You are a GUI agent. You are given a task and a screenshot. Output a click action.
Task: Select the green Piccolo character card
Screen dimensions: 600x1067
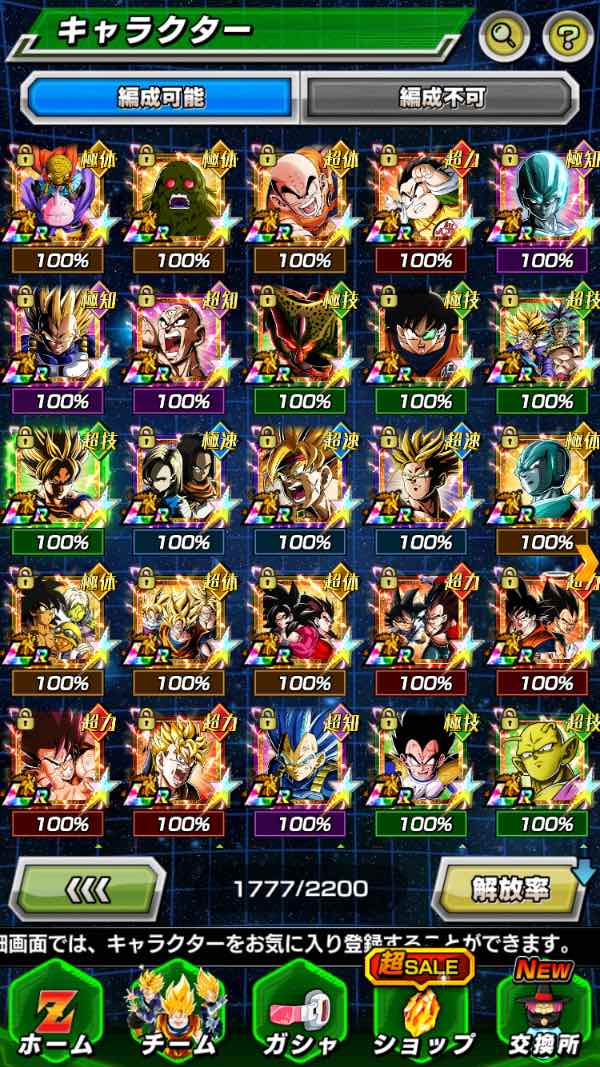[x=545, y=760]
